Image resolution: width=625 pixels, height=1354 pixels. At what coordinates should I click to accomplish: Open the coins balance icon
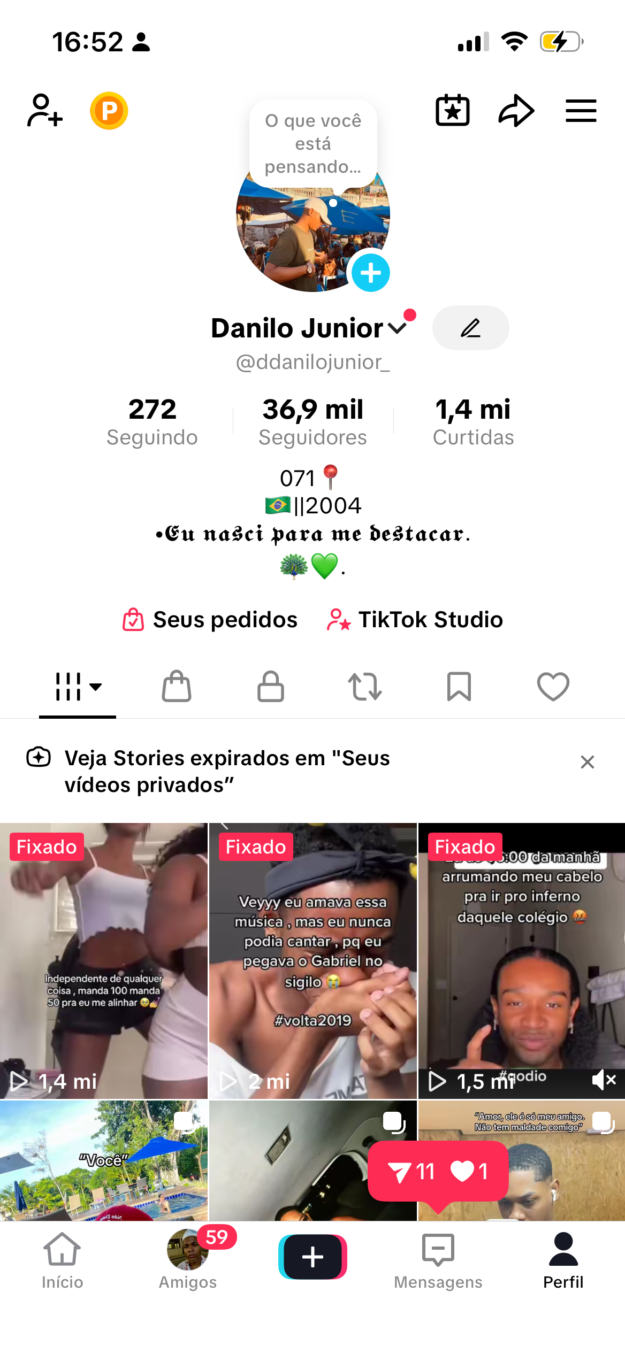click(109, 110)
